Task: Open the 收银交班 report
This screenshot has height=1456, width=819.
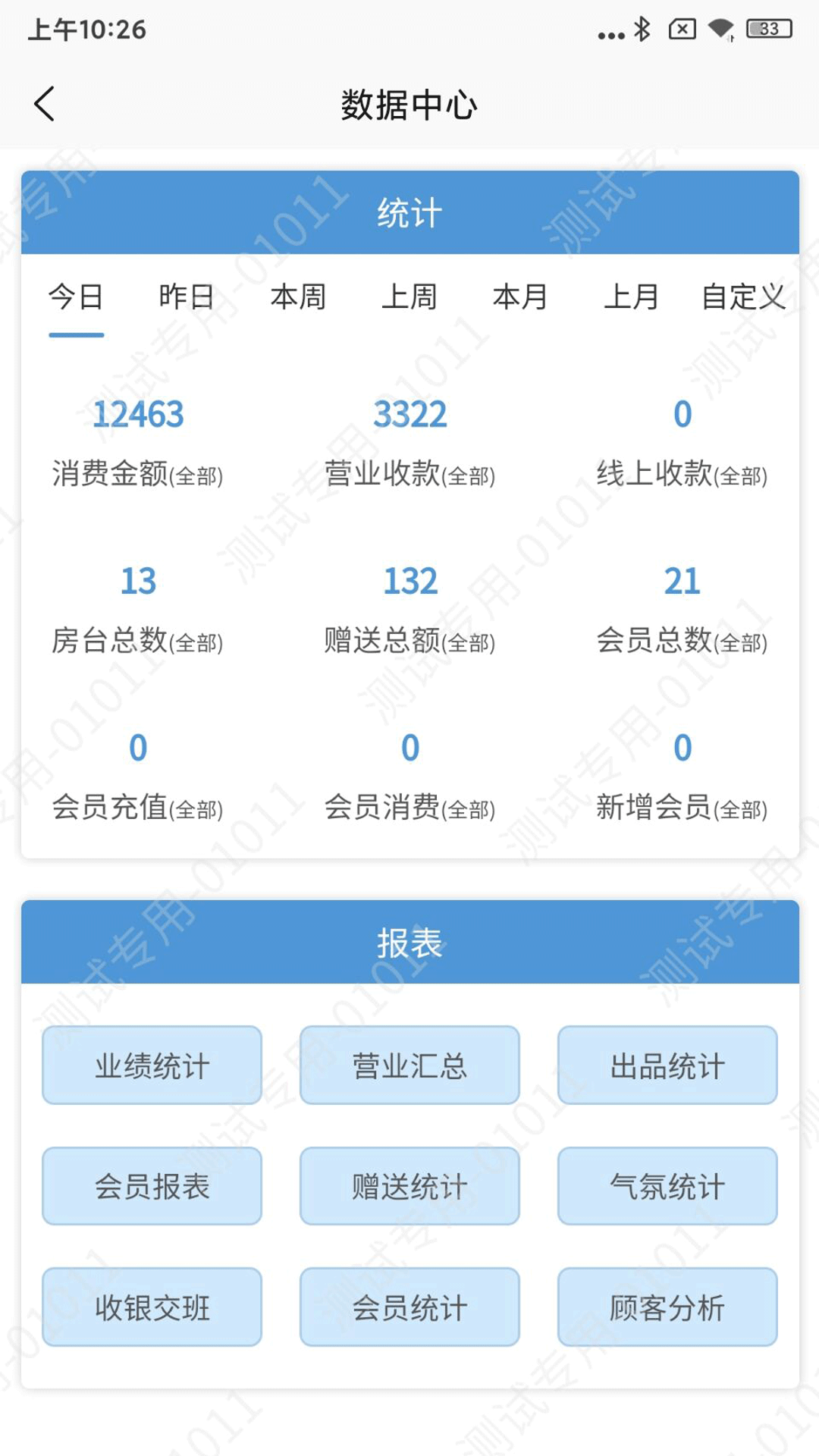Action: [152, 1307]
